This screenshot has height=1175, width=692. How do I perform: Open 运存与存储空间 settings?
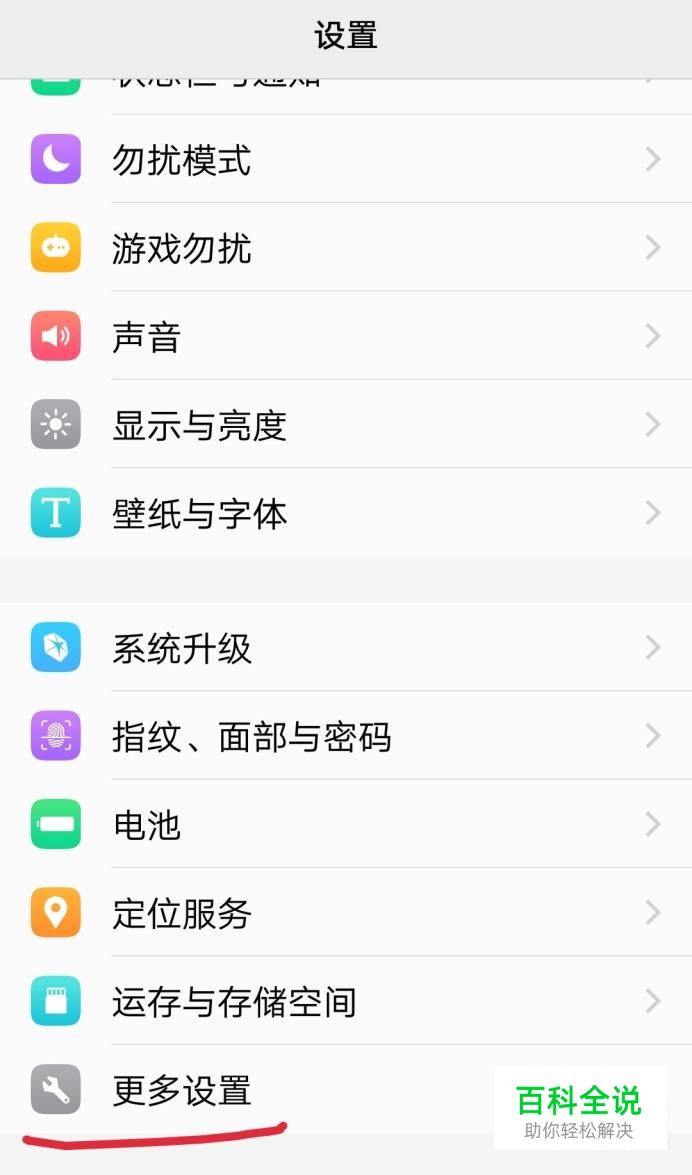coord(234,1001)
